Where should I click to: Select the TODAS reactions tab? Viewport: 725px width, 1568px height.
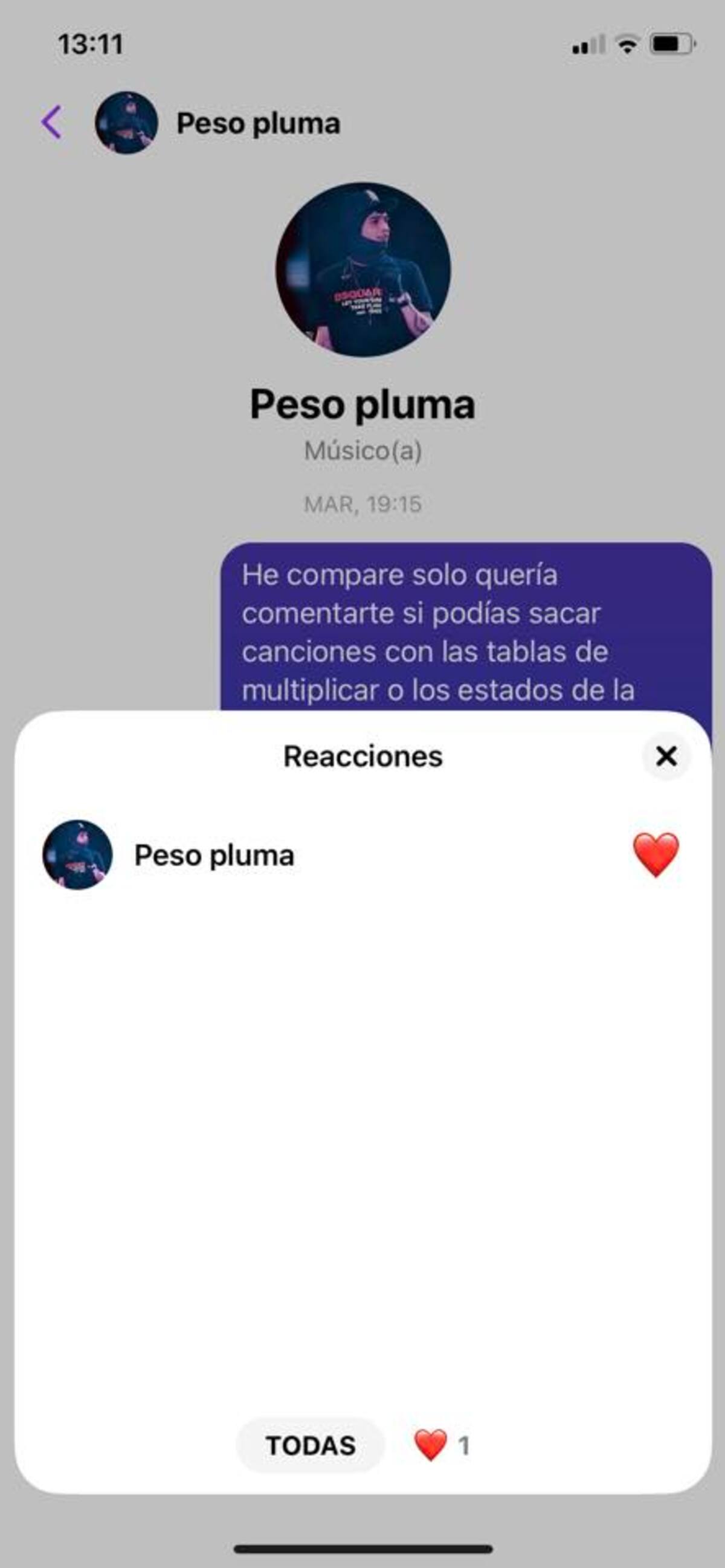[x=311, y=1445]
